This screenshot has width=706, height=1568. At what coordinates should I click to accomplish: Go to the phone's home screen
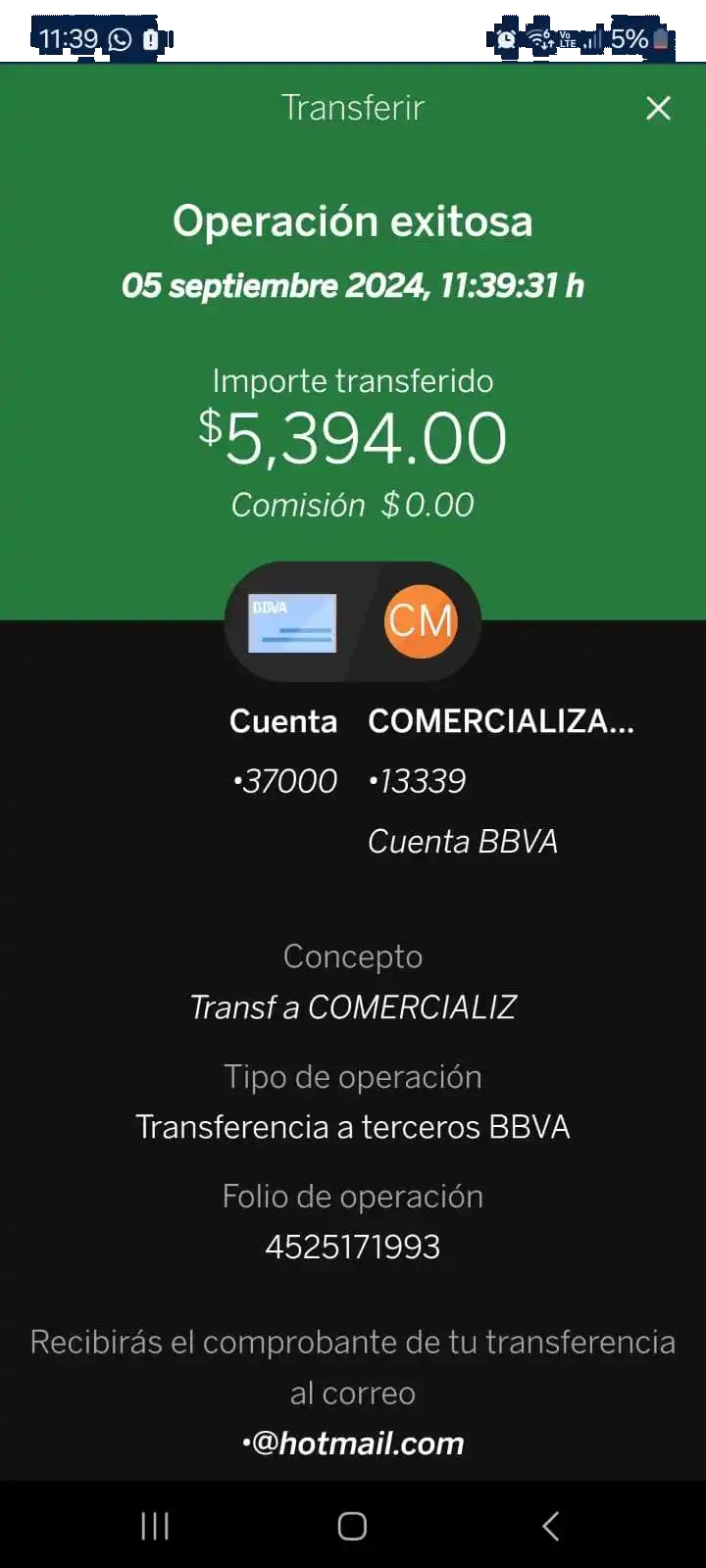352,1525
